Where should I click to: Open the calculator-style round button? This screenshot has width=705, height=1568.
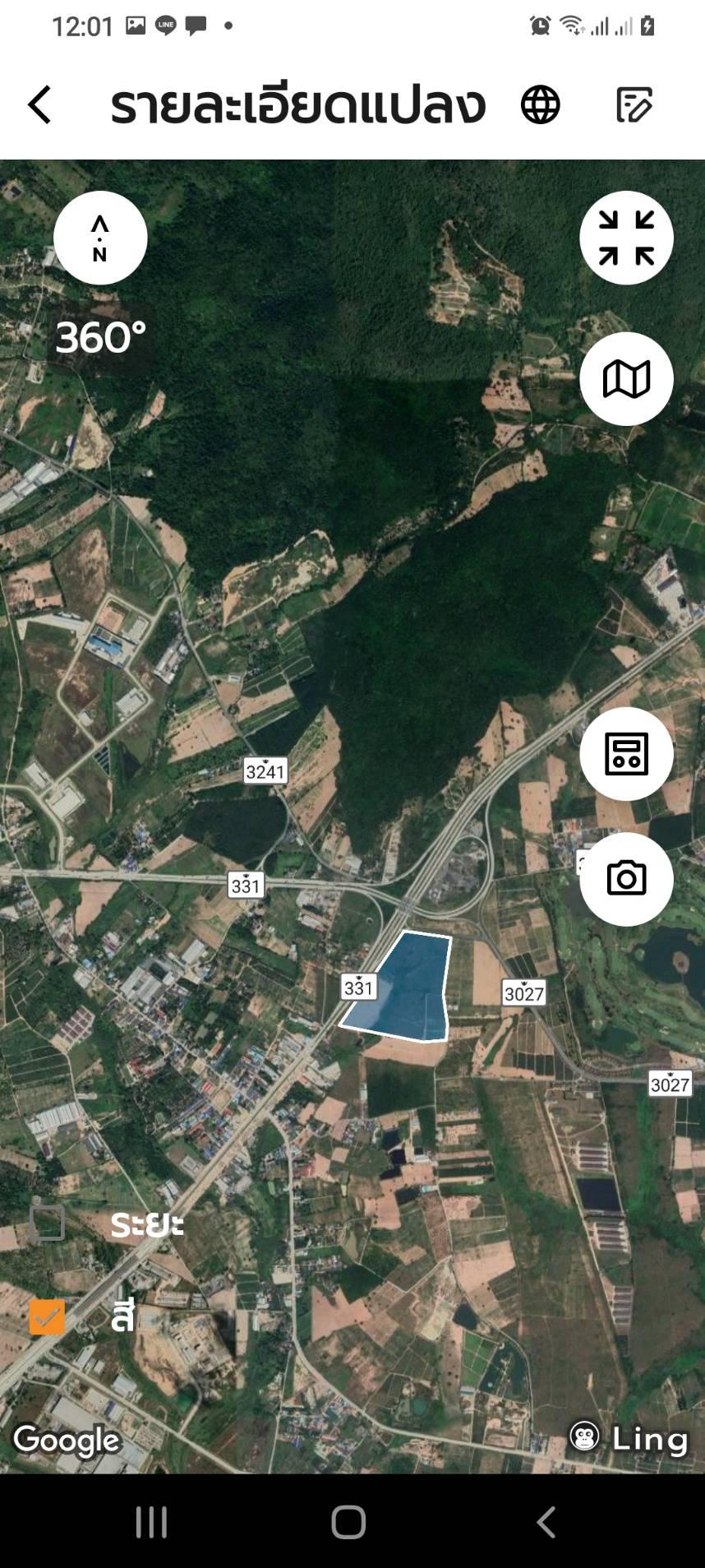[x=627, y=754]
